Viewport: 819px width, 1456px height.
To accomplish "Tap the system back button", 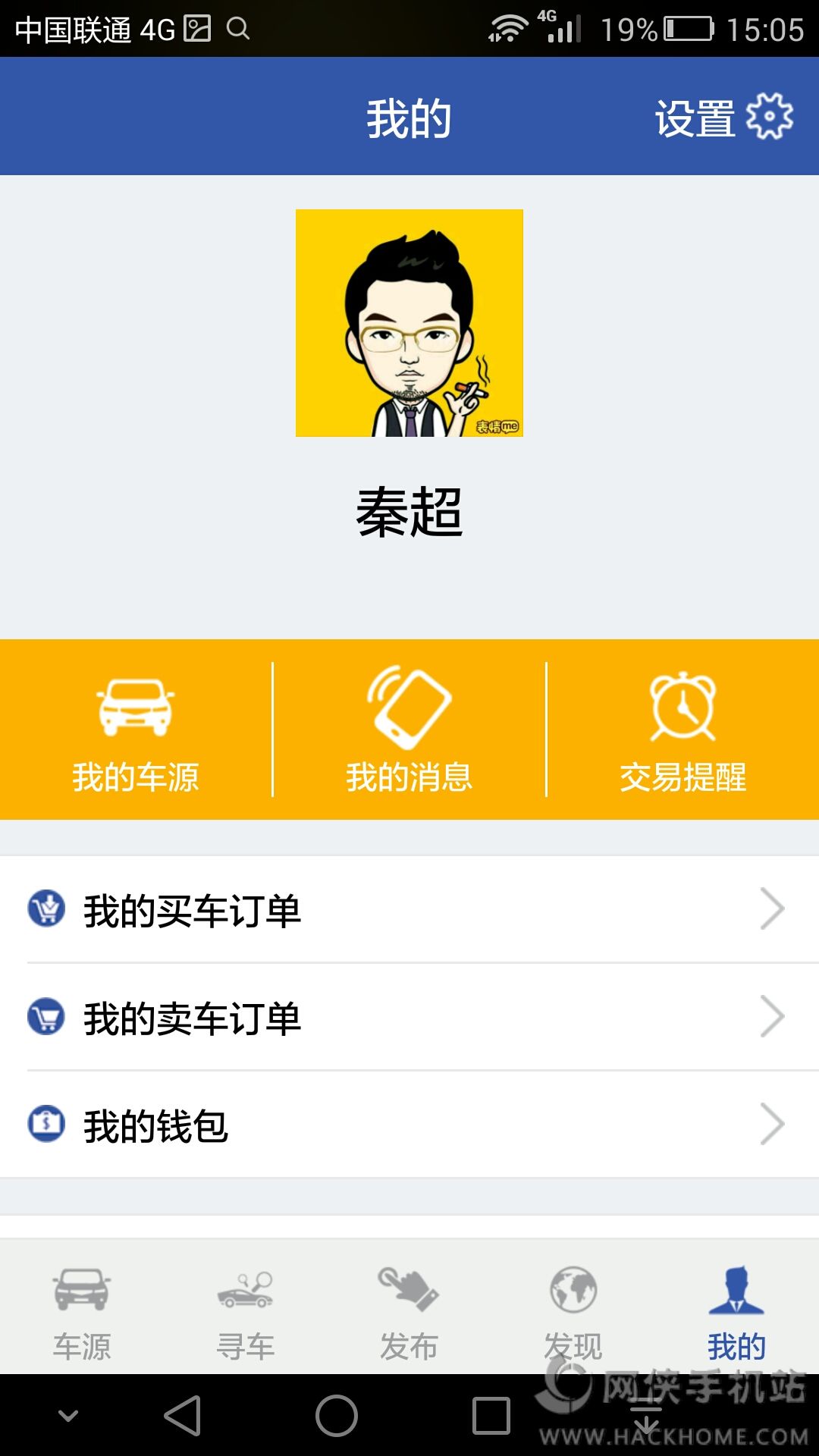I will 183,1415.
